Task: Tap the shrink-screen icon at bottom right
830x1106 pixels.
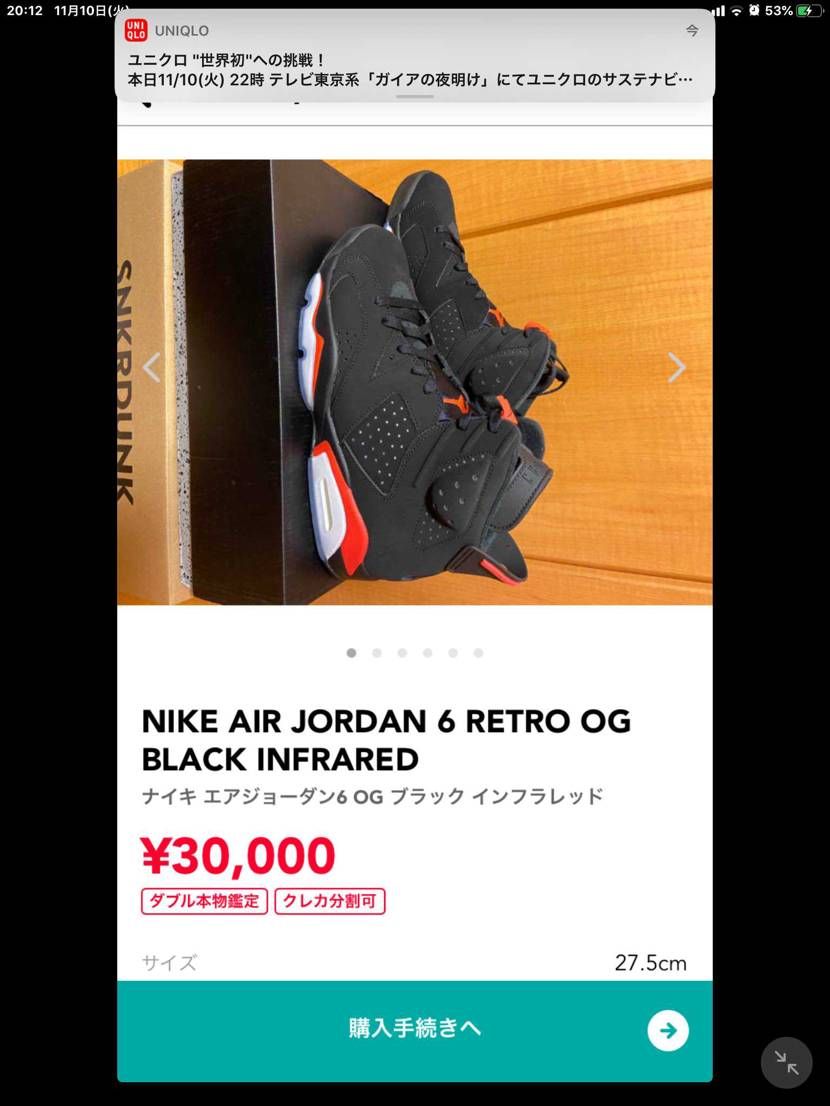Action: click(x=786, y=1062)
